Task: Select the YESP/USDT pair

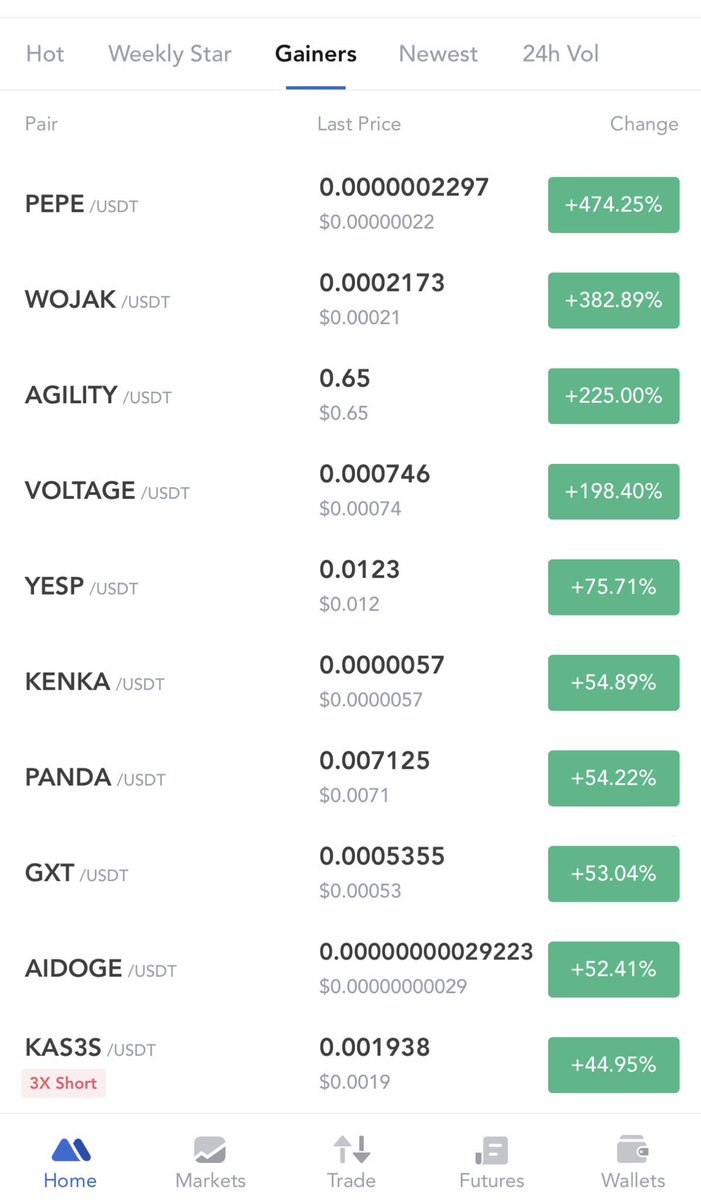Action: tap(350, 587)
